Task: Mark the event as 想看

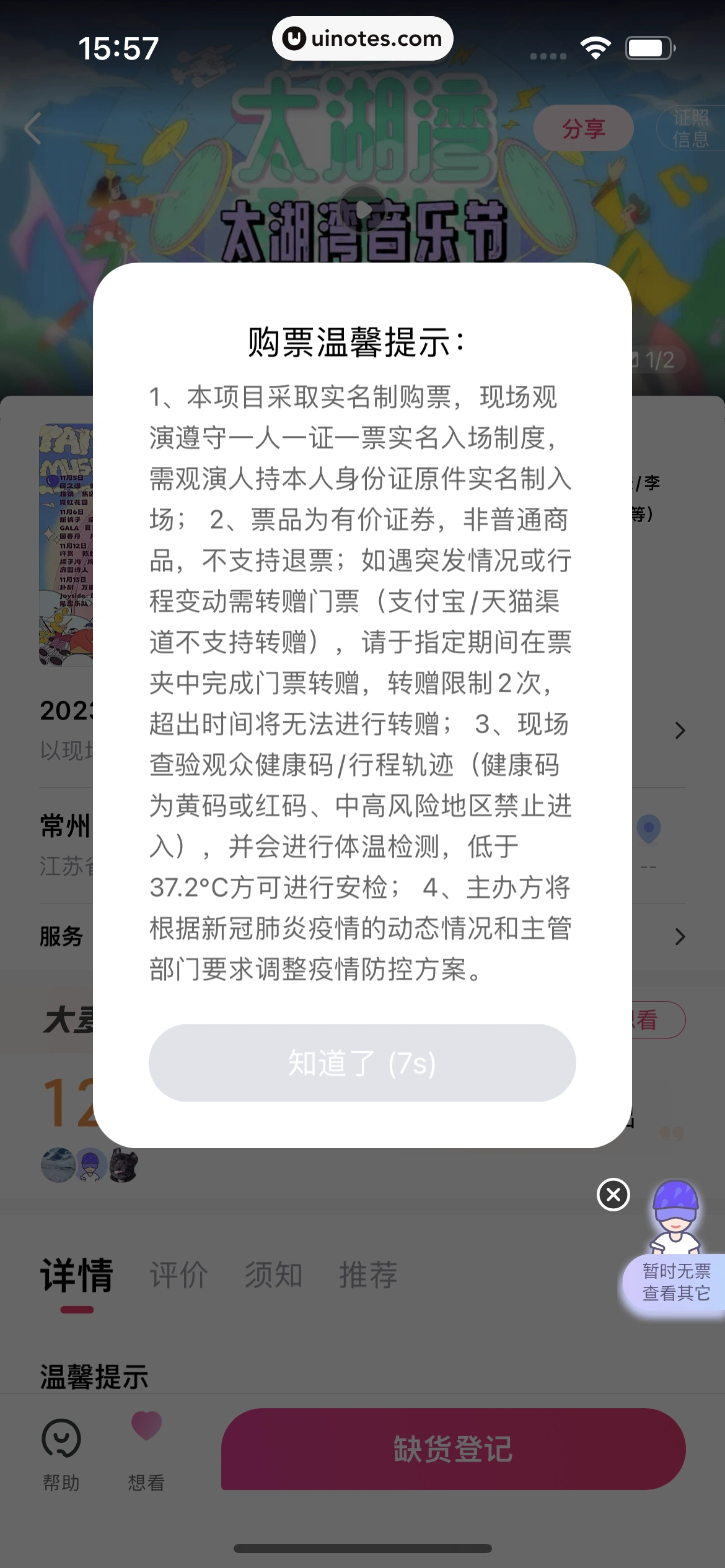Action: click(146, 1450)
